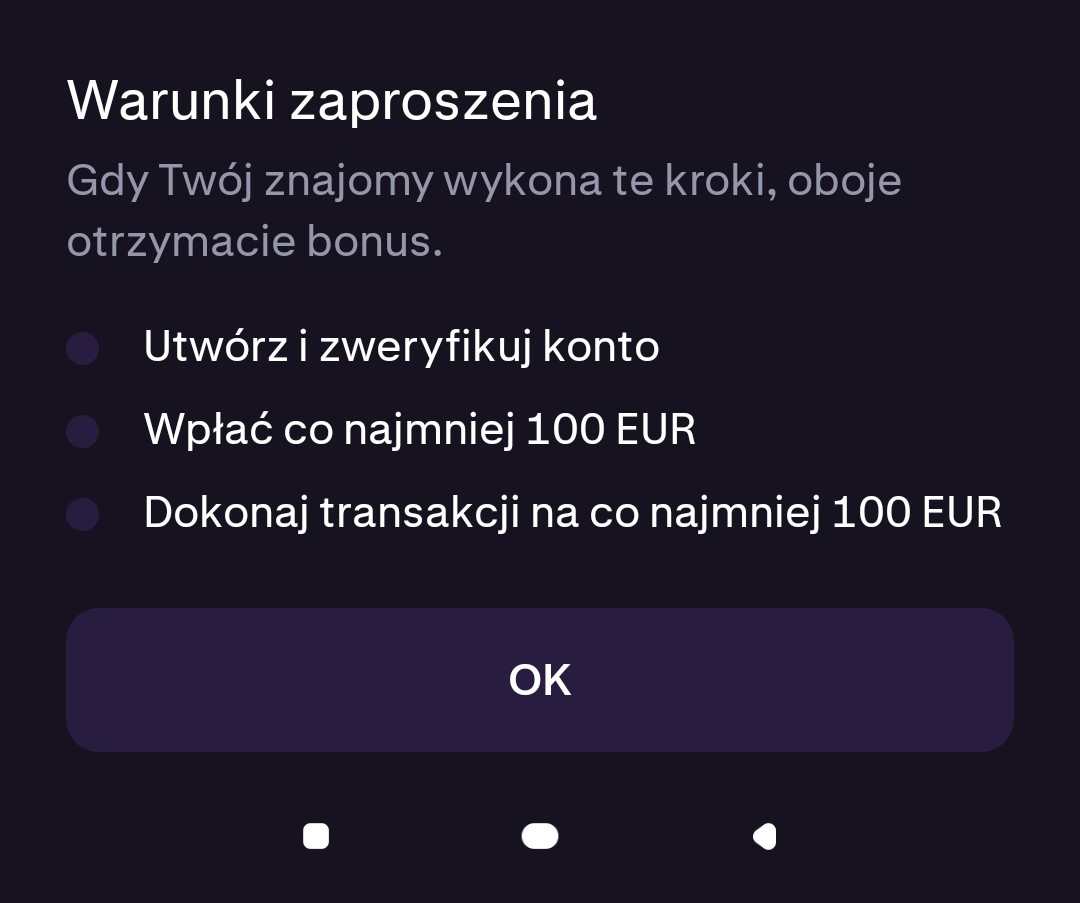Screen dimensions: 1080x903
Task: Confirm the invitation terms with OK
Action: tap(540, 680)
